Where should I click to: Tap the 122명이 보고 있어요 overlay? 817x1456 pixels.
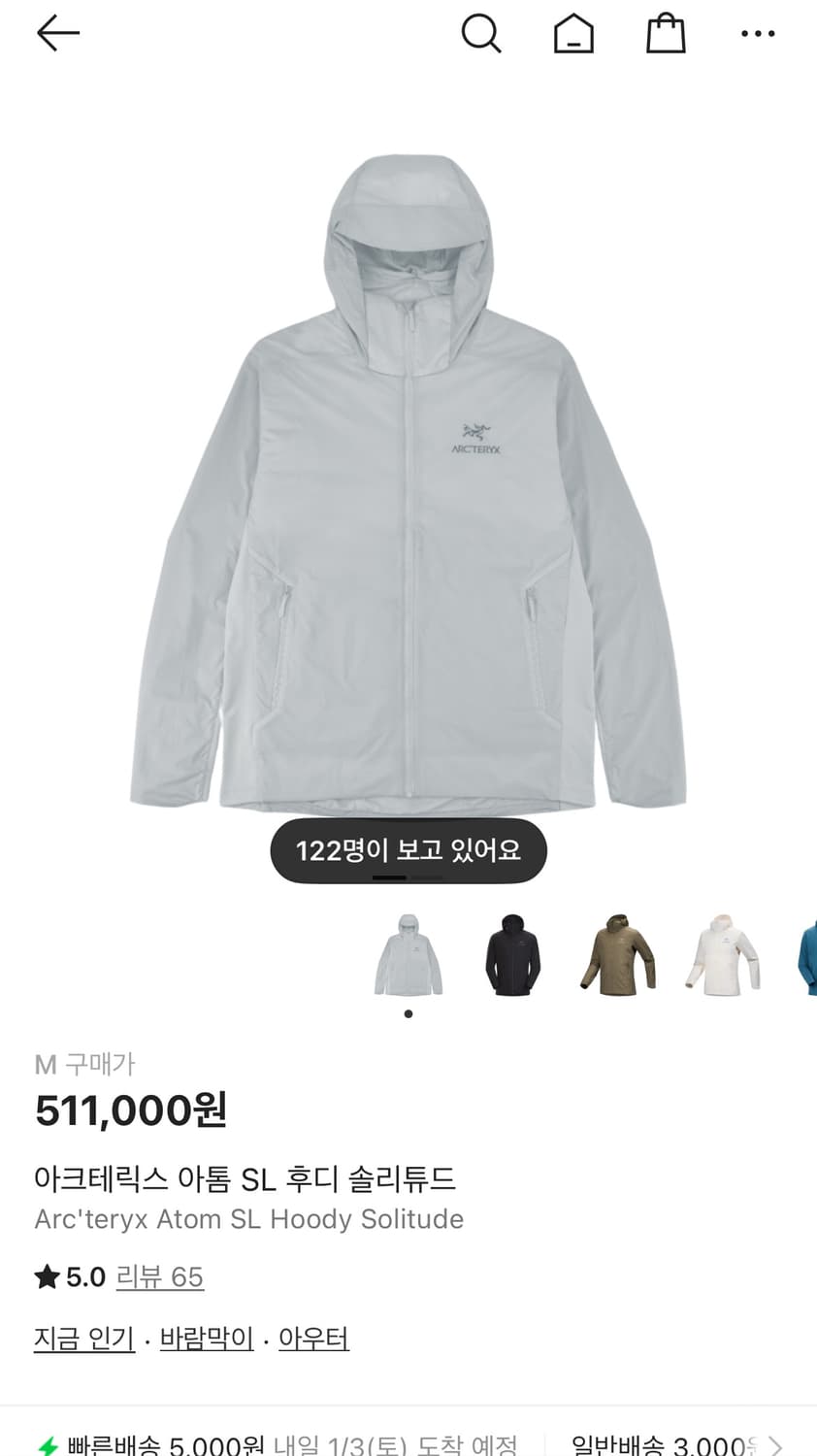(x=408, y=850)
